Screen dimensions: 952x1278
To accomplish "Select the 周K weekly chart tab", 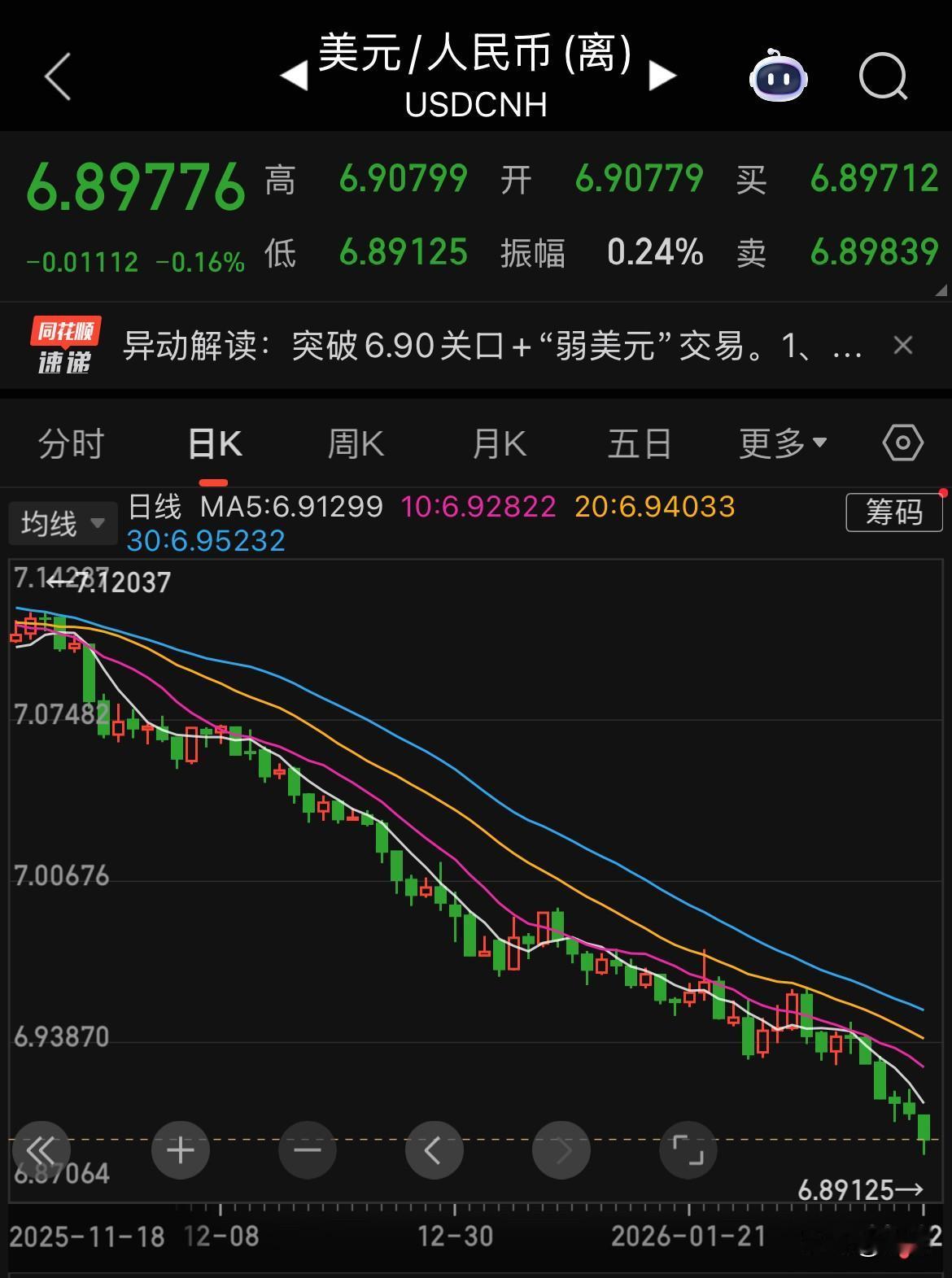I will 354,442.
